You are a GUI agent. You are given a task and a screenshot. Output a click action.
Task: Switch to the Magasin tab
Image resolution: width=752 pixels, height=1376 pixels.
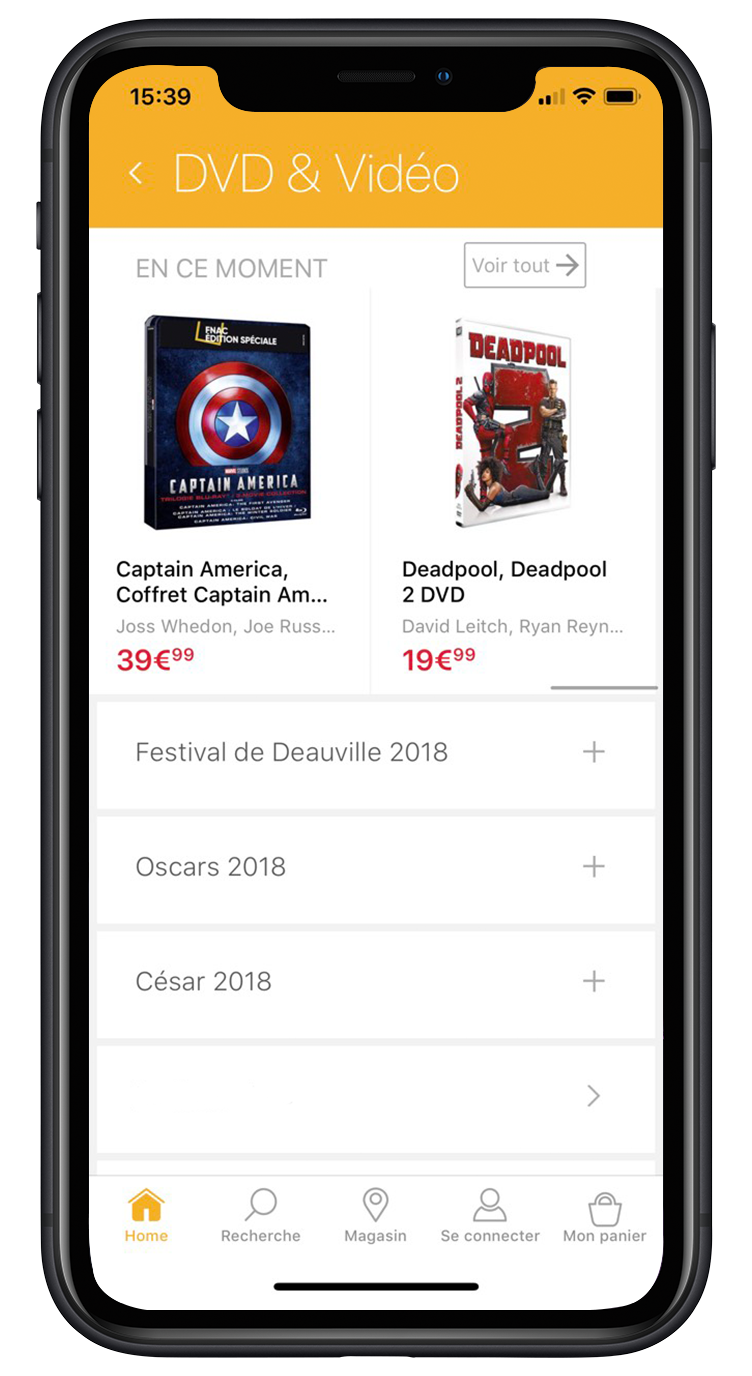(375, 1216)
